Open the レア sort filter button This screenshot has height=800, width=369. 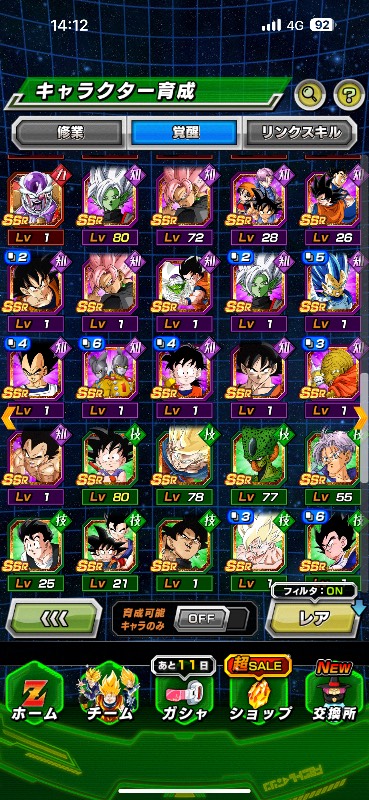click(x=314, y=618)
